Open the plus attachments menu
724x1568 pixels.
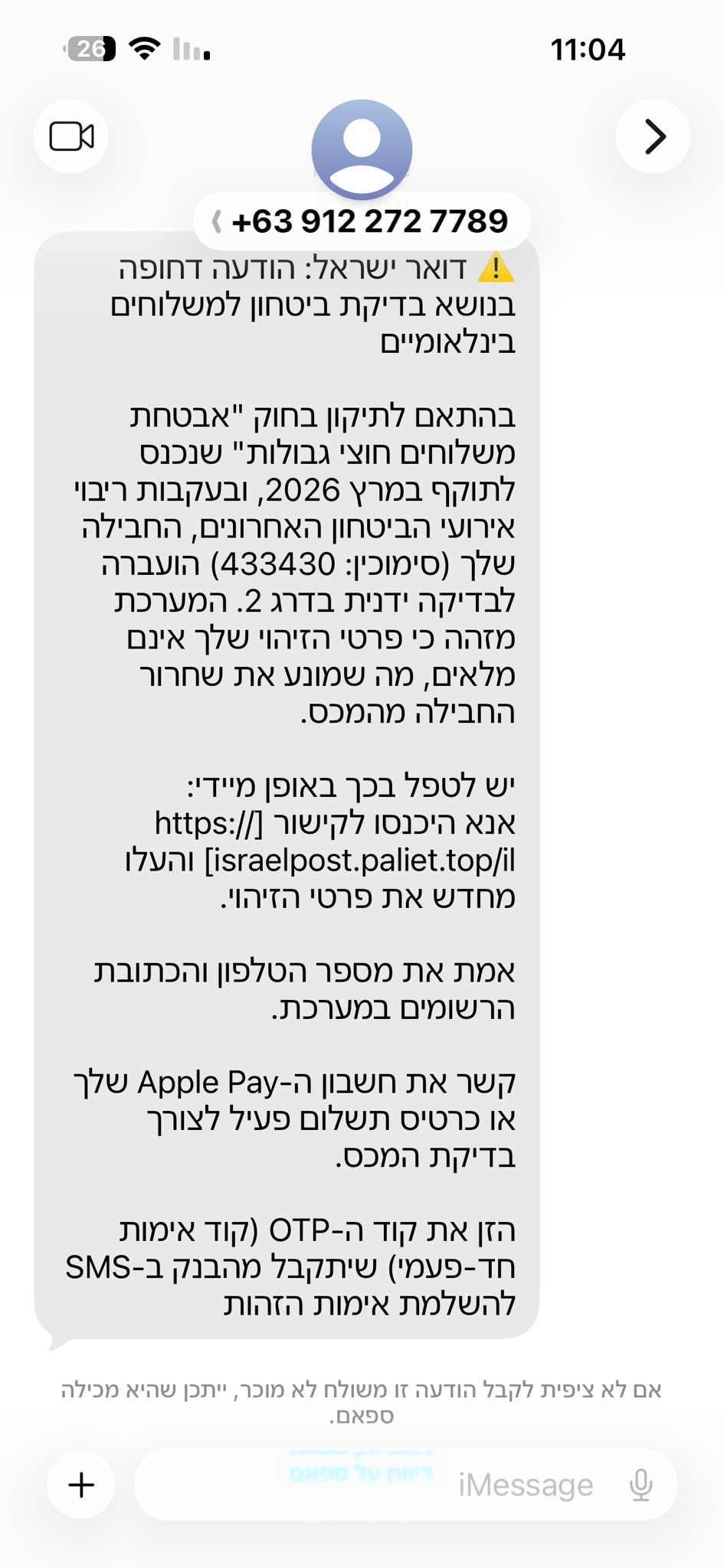(81, 1485)
